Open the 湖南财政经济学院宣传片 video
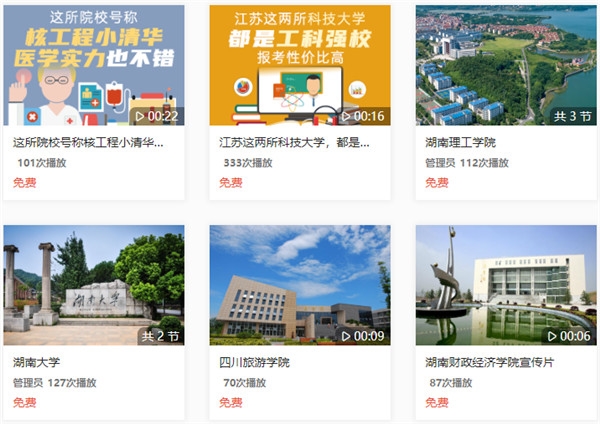Image resolution: width=600 pixels, height=424 pixels. [x=506, y=285]
